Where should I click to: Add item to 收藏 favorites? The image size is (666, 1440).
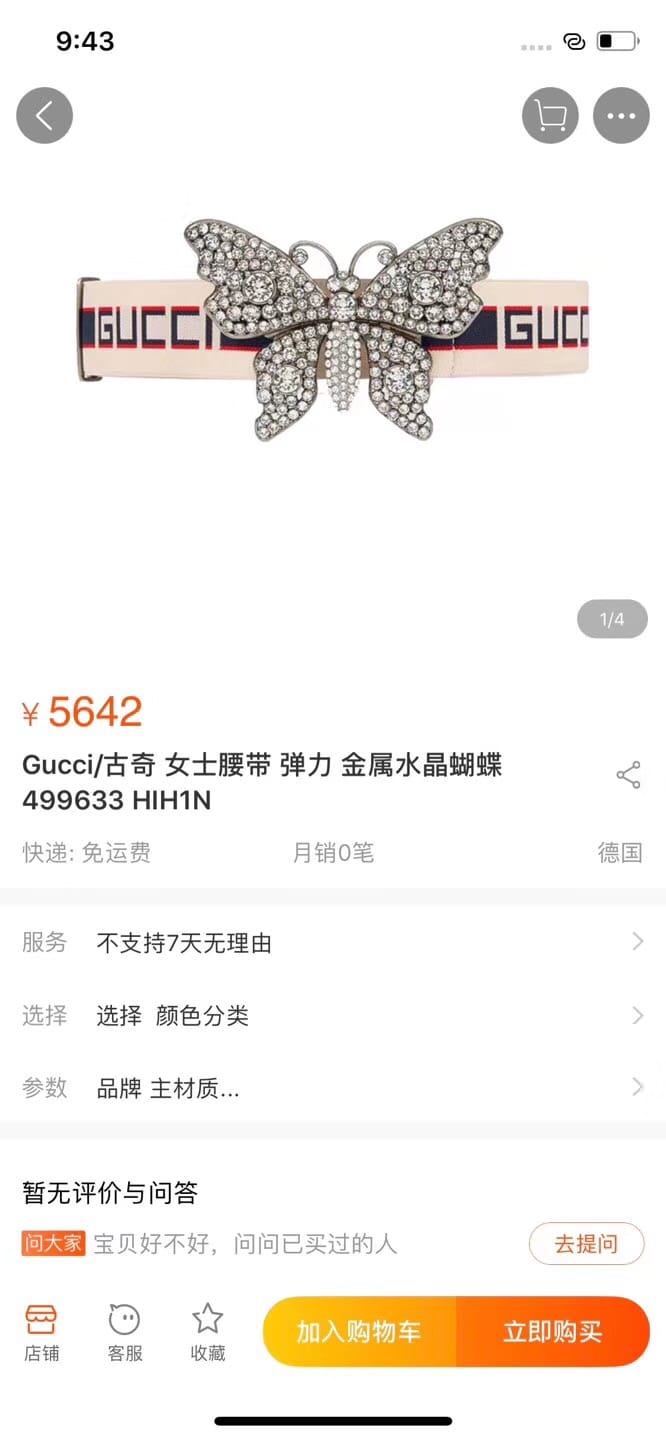pyautogui.click(x=207, y=1332)
